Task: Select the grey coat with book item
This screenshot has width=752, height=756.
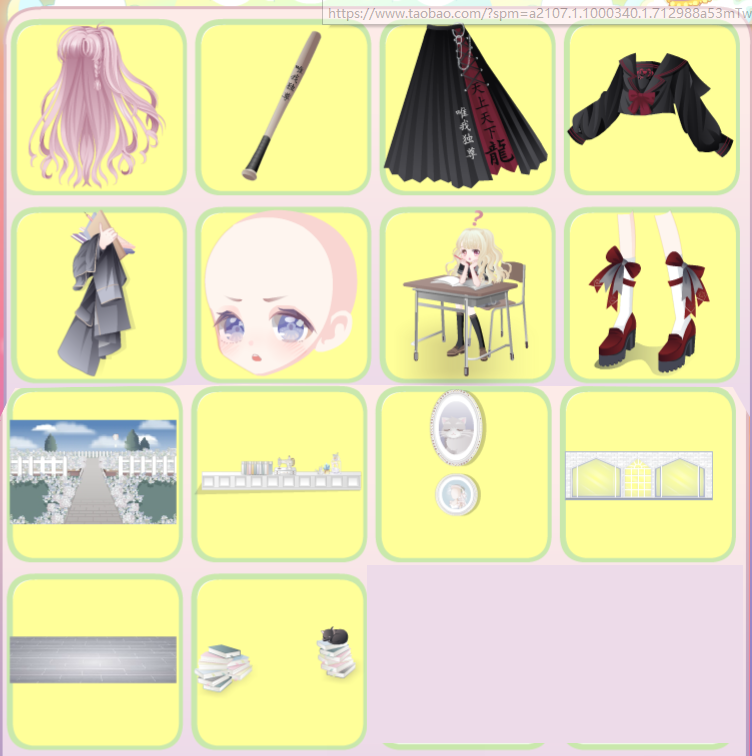Action: [x=98, y=294]
